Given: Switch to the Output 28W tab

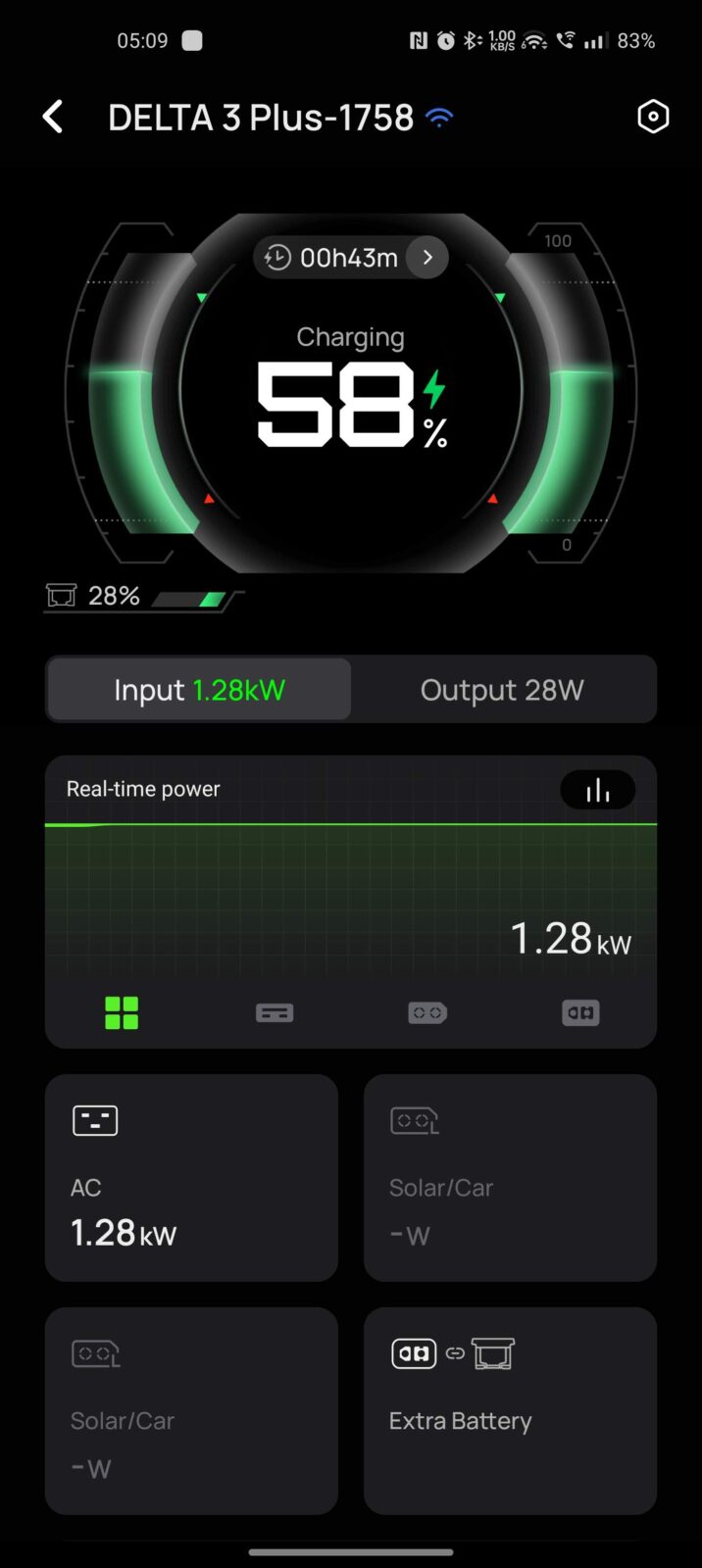Looking at the screenshot, I should coord(502,690).
